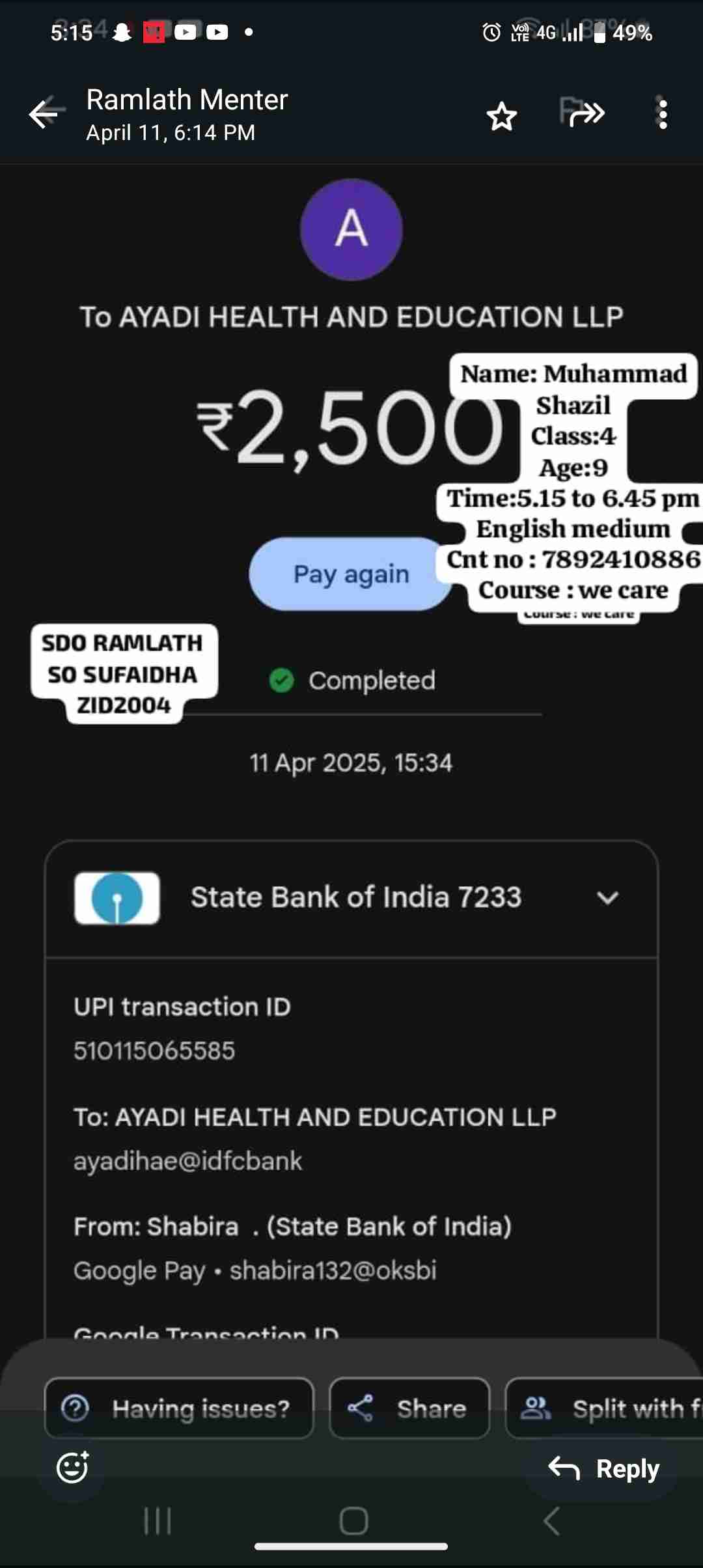Image resolution: width=703 pixels, height=1568 pixels.
Task: Add an emoji reaction to the image
Action: (72, 1468)
